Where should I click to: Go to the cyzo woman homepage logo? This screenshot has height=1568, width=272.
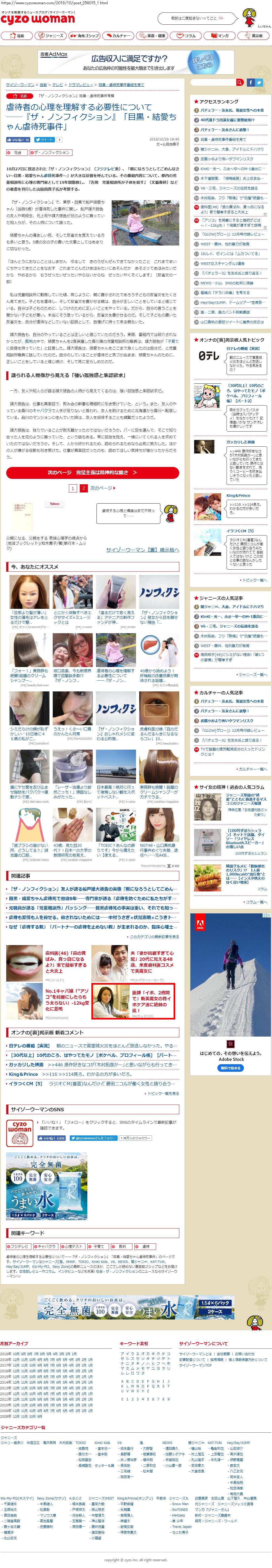(x=38, y=19)
